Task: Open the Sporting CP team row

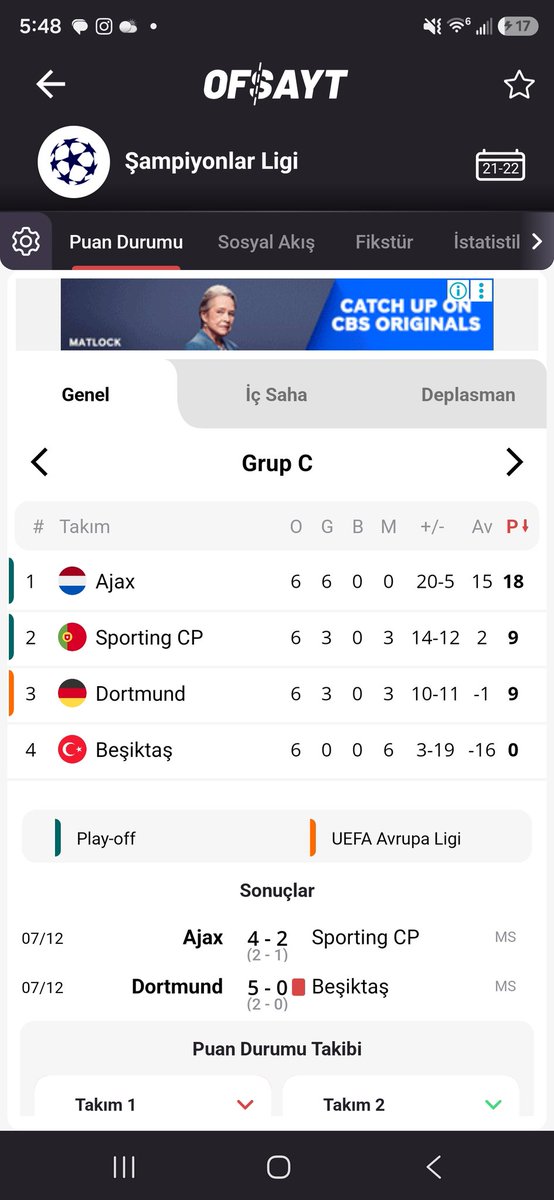Action: point(277,638)
